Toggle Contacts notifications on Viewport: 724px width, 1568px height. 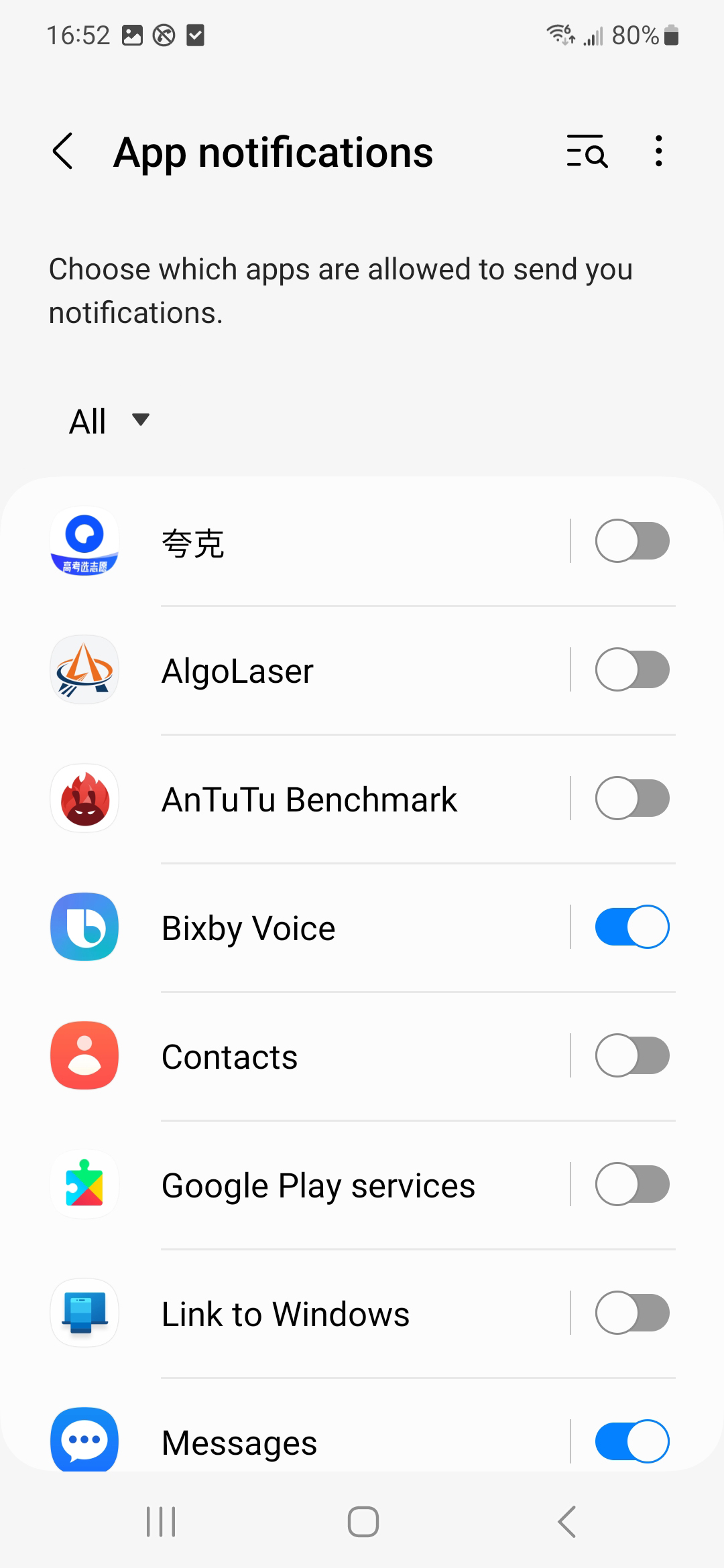[x=631, y=1055]
